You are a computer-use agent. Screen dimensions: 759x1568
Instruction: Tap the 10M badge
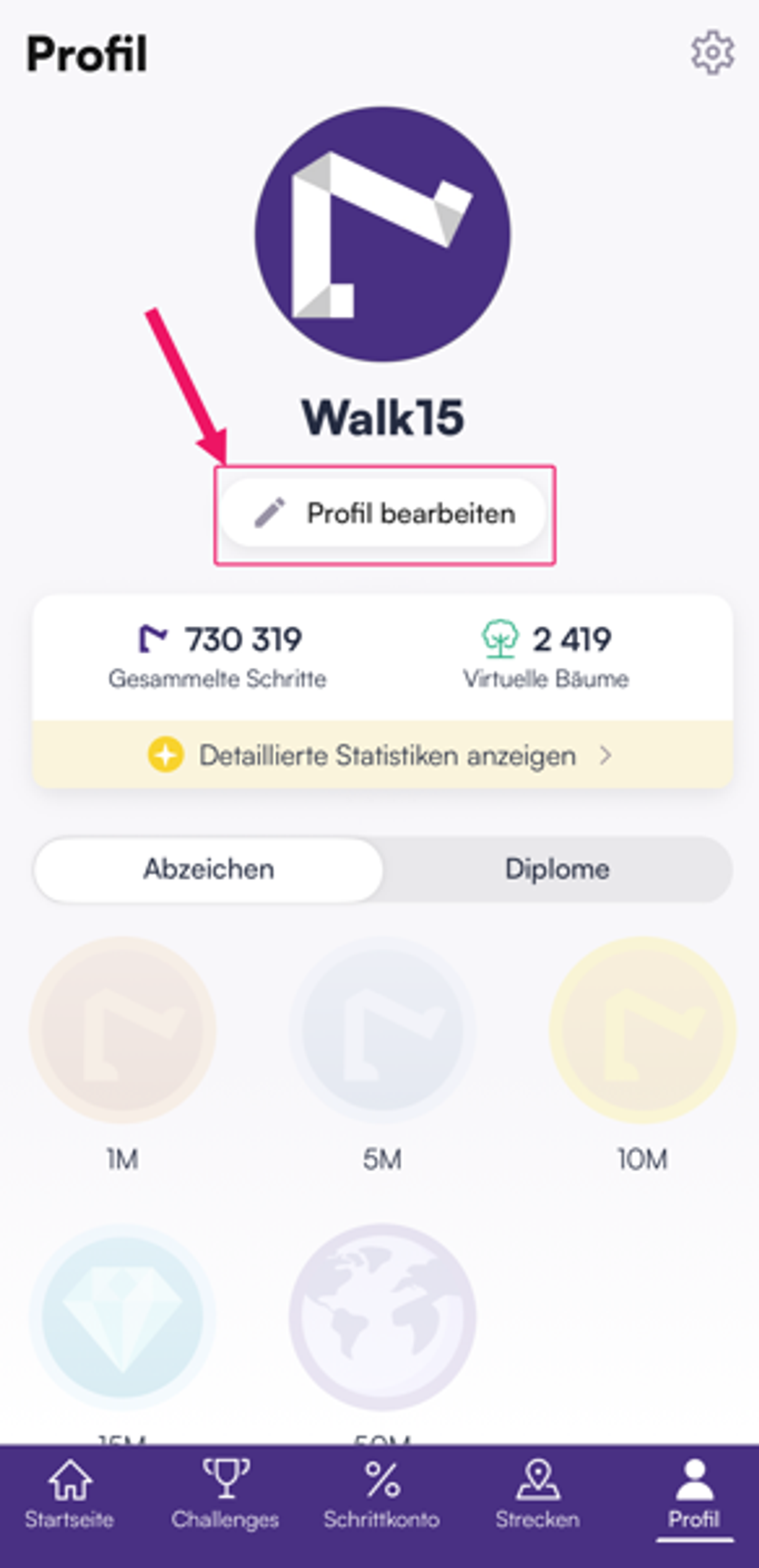[x=642, y=1030]
